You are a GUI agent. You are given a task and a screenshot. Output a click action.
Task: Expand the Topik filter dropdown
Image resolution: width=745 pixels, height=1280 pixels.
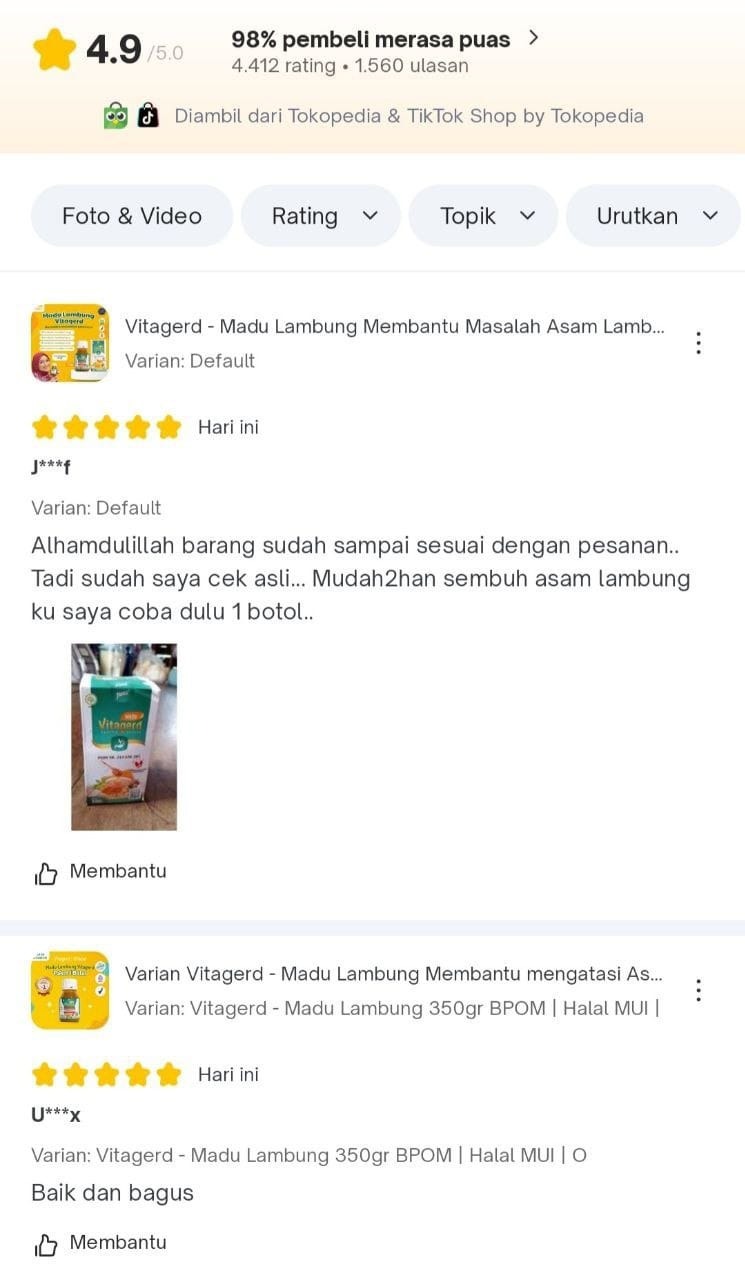[484, 216]
